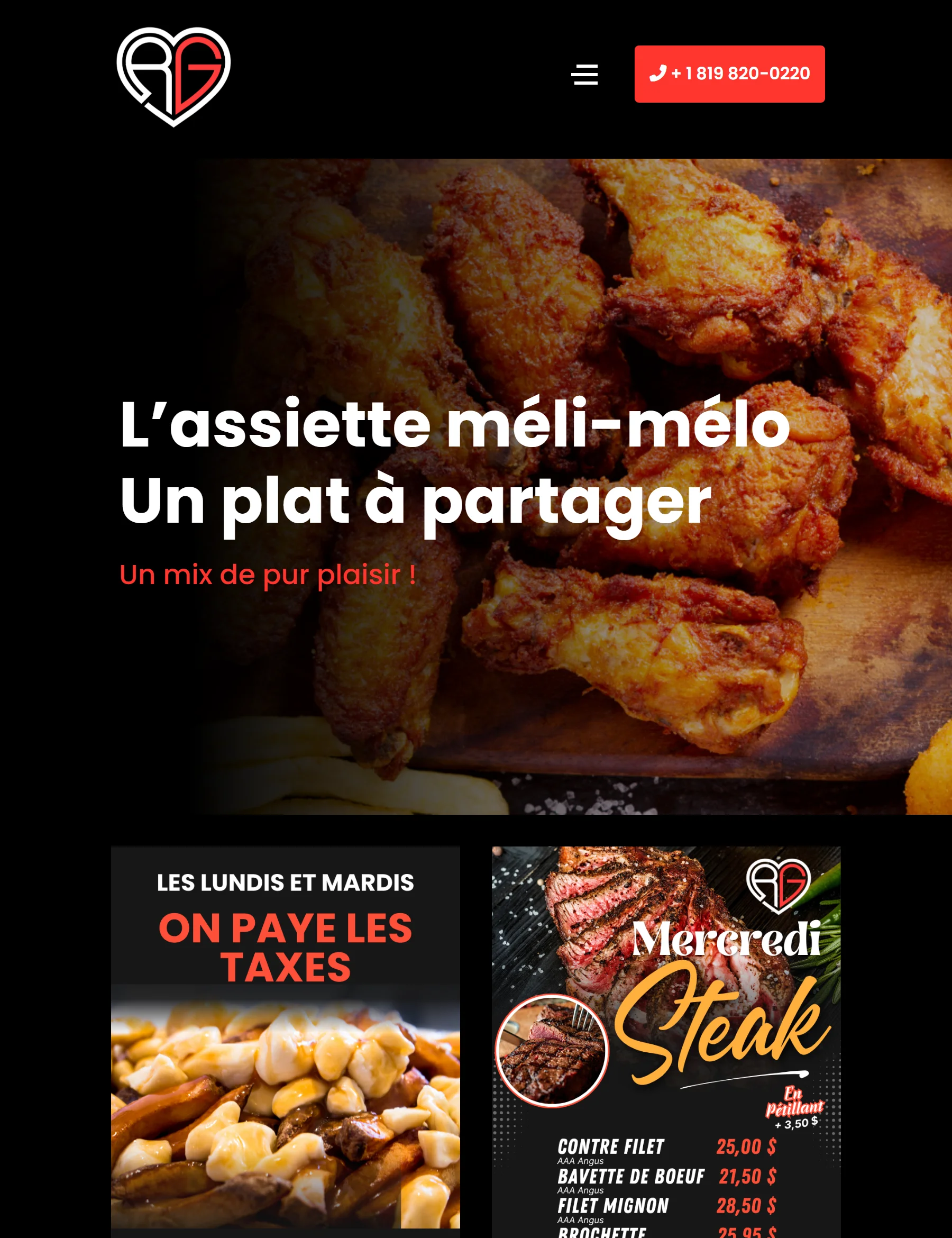Screen dimensions: 952x1238
Task: Expand the site navigation via the hamburger
Action: click(x=584, y=75)
